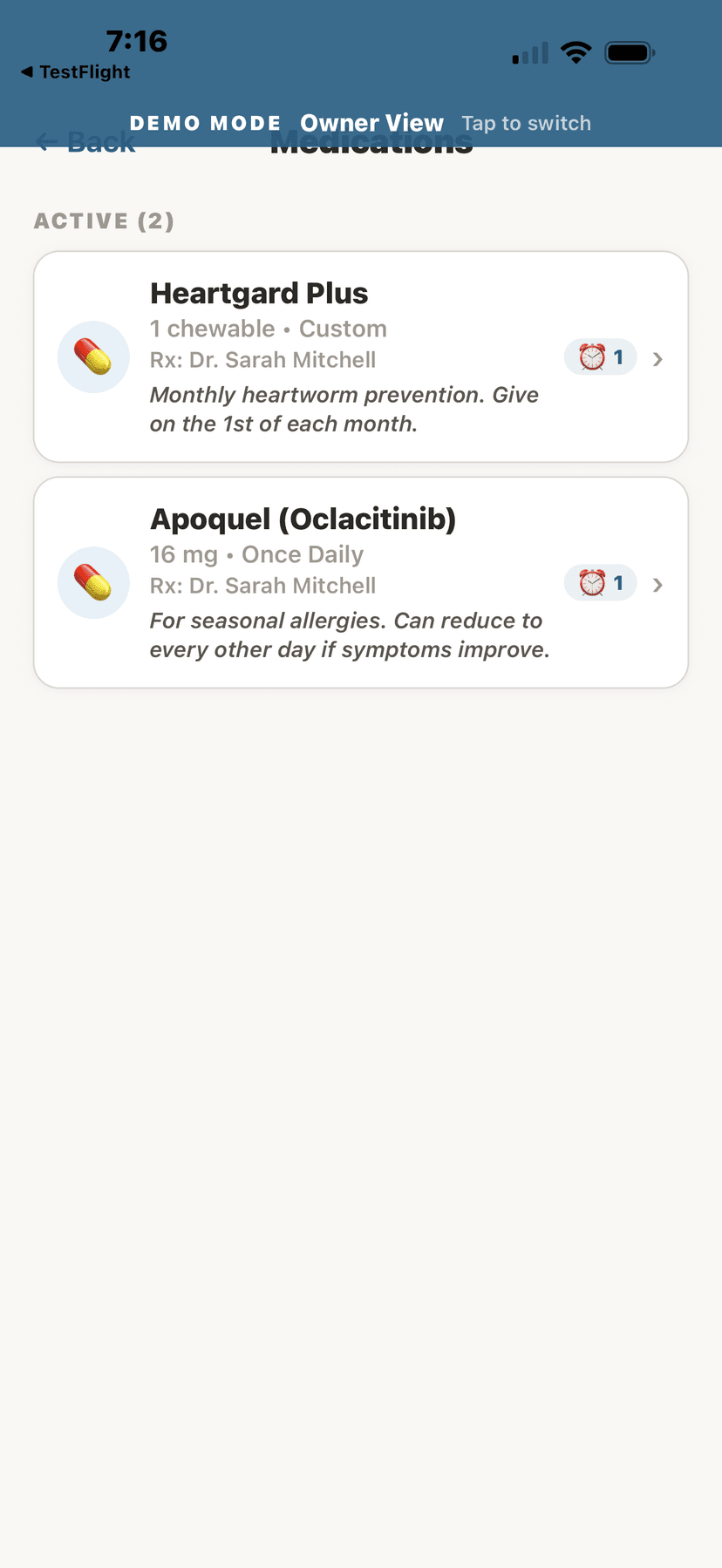Collapse the ACTIVE (2) medications section
The height and width of the screenshot is (1568, 722).
click(103, 221)
